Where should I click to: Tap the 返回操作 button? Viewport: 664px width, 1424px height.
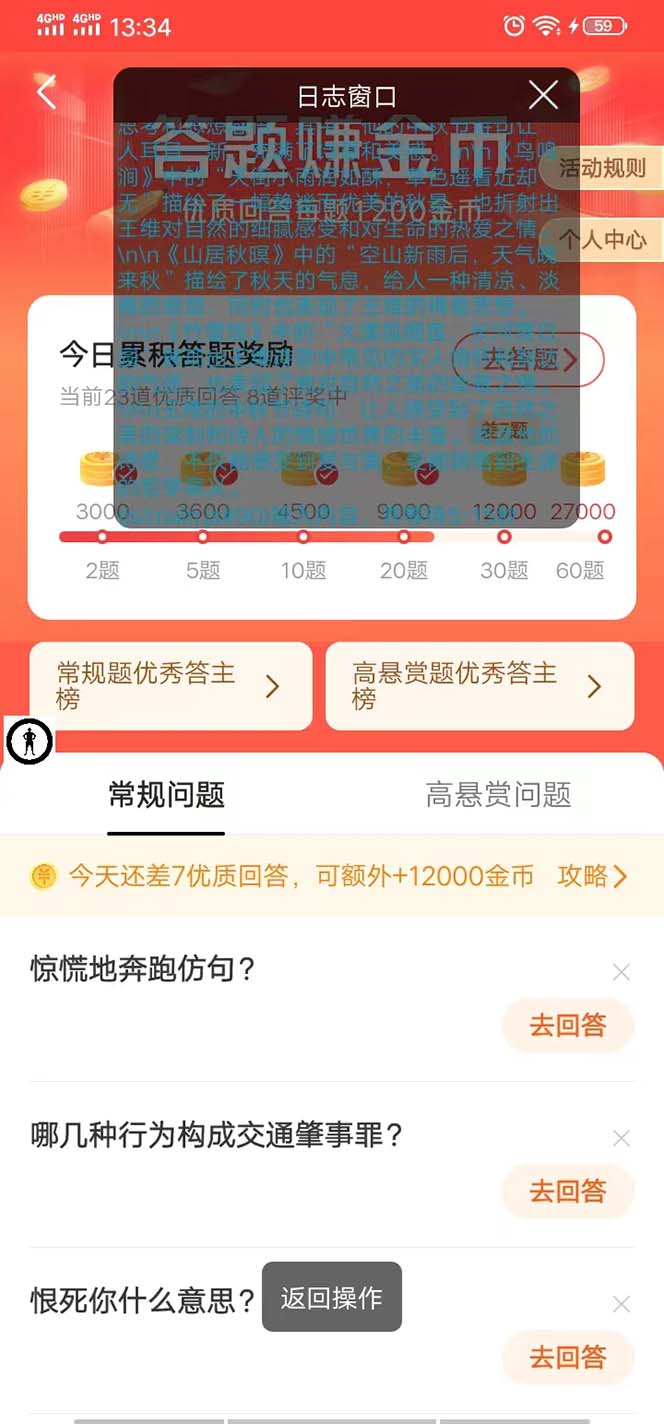[x=332, y=1297]
